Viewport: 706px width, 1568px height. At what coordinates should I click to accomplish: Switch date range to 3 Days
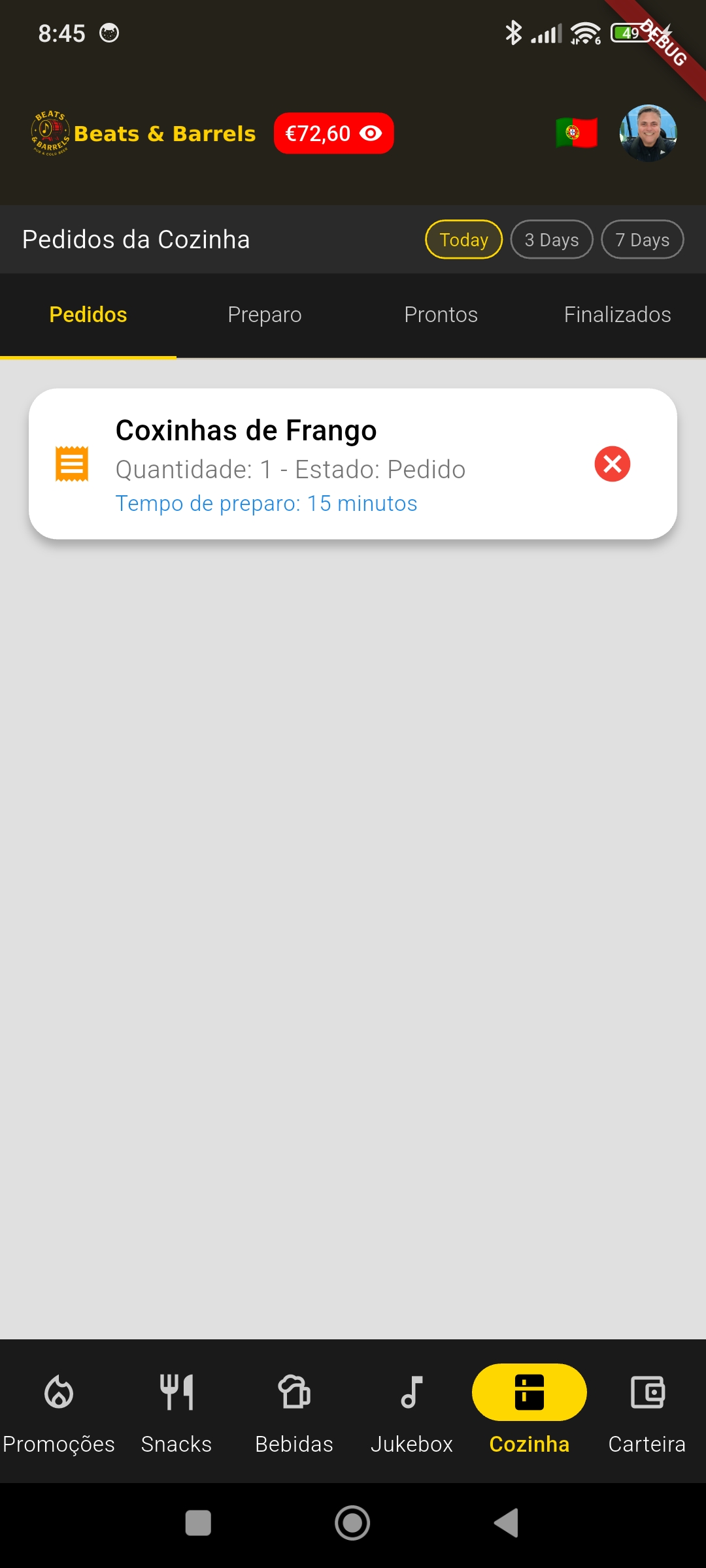coord(551,239)
